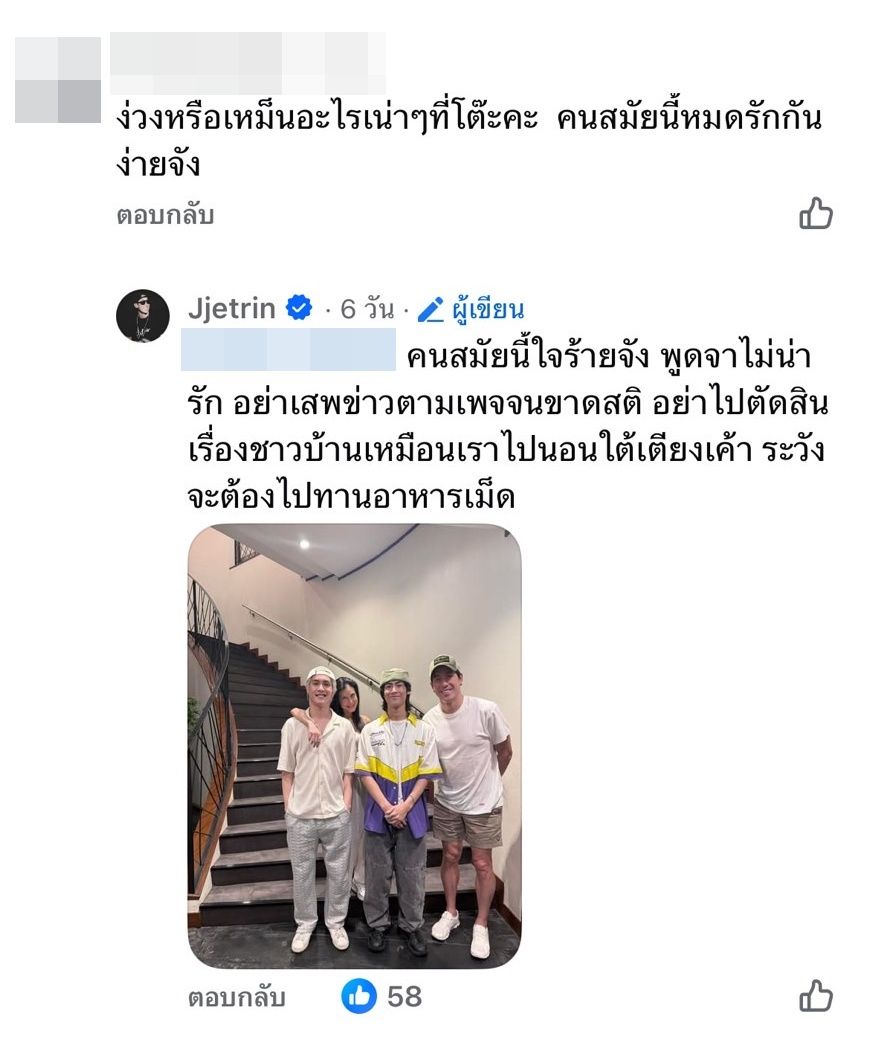870x1055 pixels.
Task: Reply to Jjetrin's comment
Action: [x=236, y=997]
